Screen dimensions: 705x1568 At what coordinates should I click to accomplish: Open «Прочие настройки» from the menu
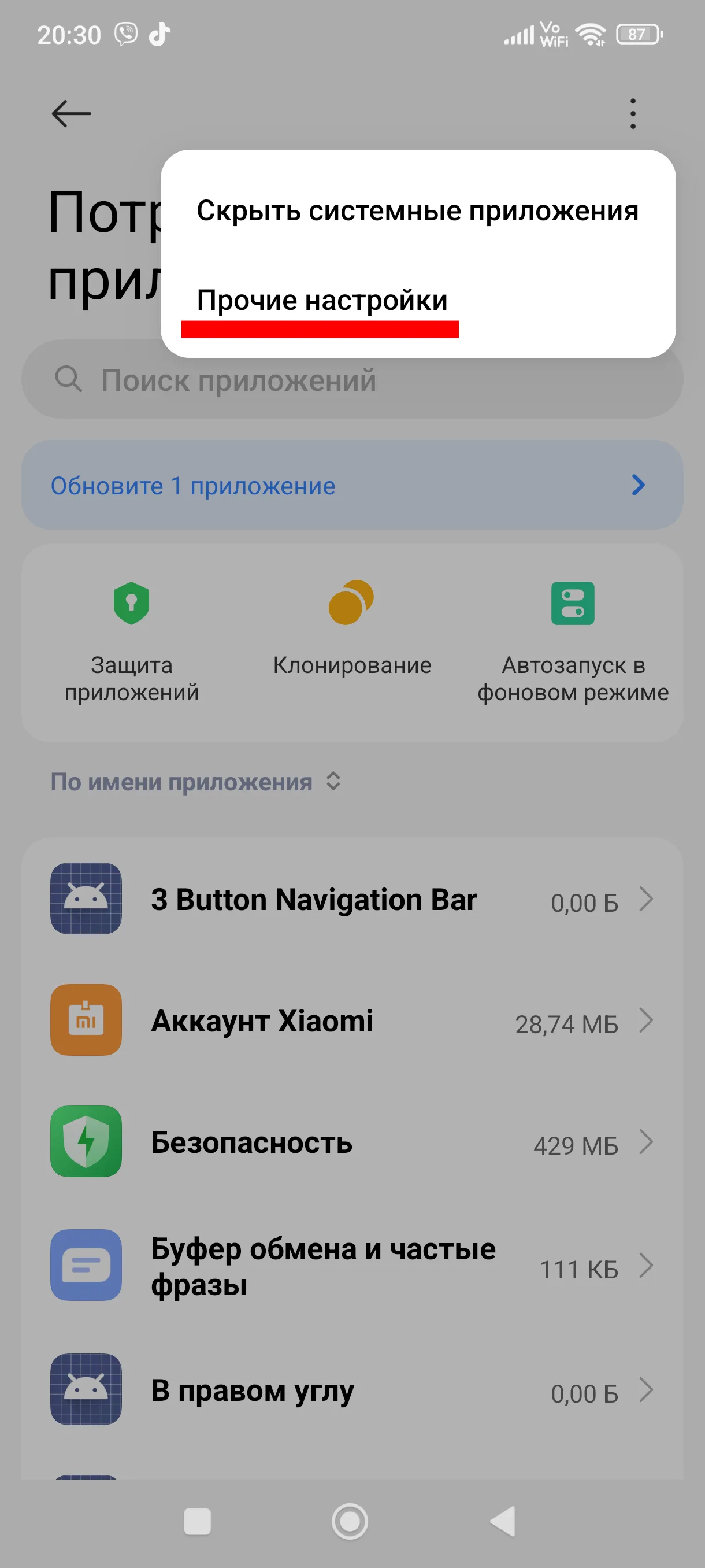(322, 300)
